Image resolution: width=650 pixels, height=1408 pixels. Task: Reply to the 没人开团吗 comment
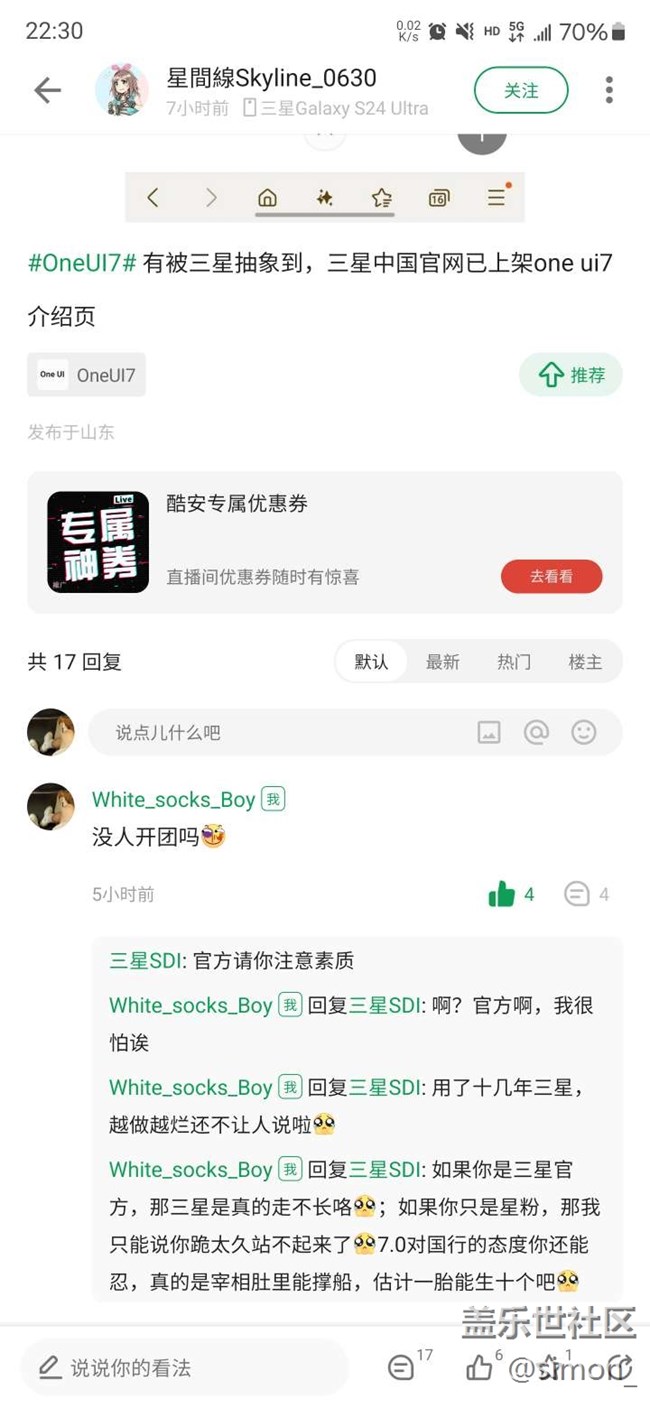coord(577,894)
